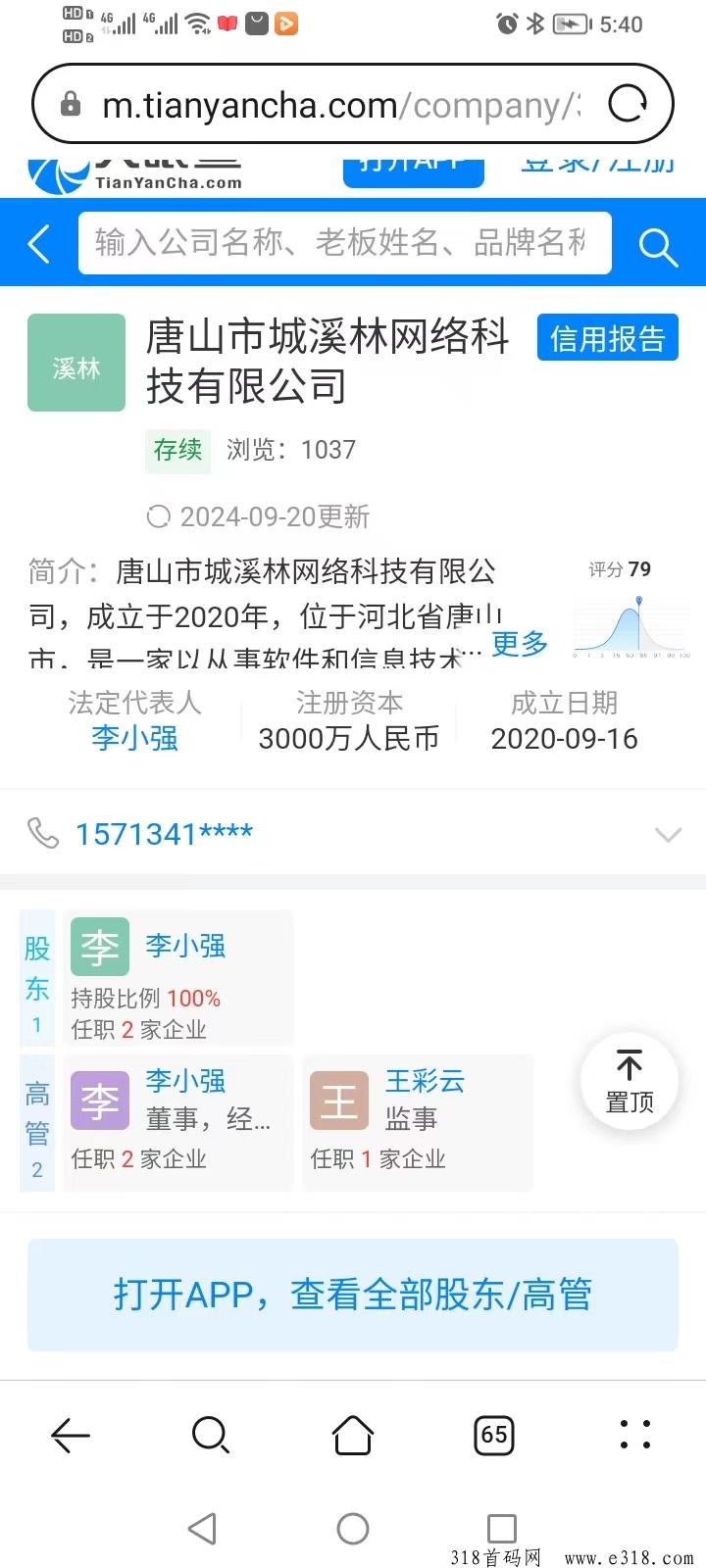The height and width of the screenshot is (1568, 706).
Task: Expand the phone contact chevron
Action: pos(668,835)
